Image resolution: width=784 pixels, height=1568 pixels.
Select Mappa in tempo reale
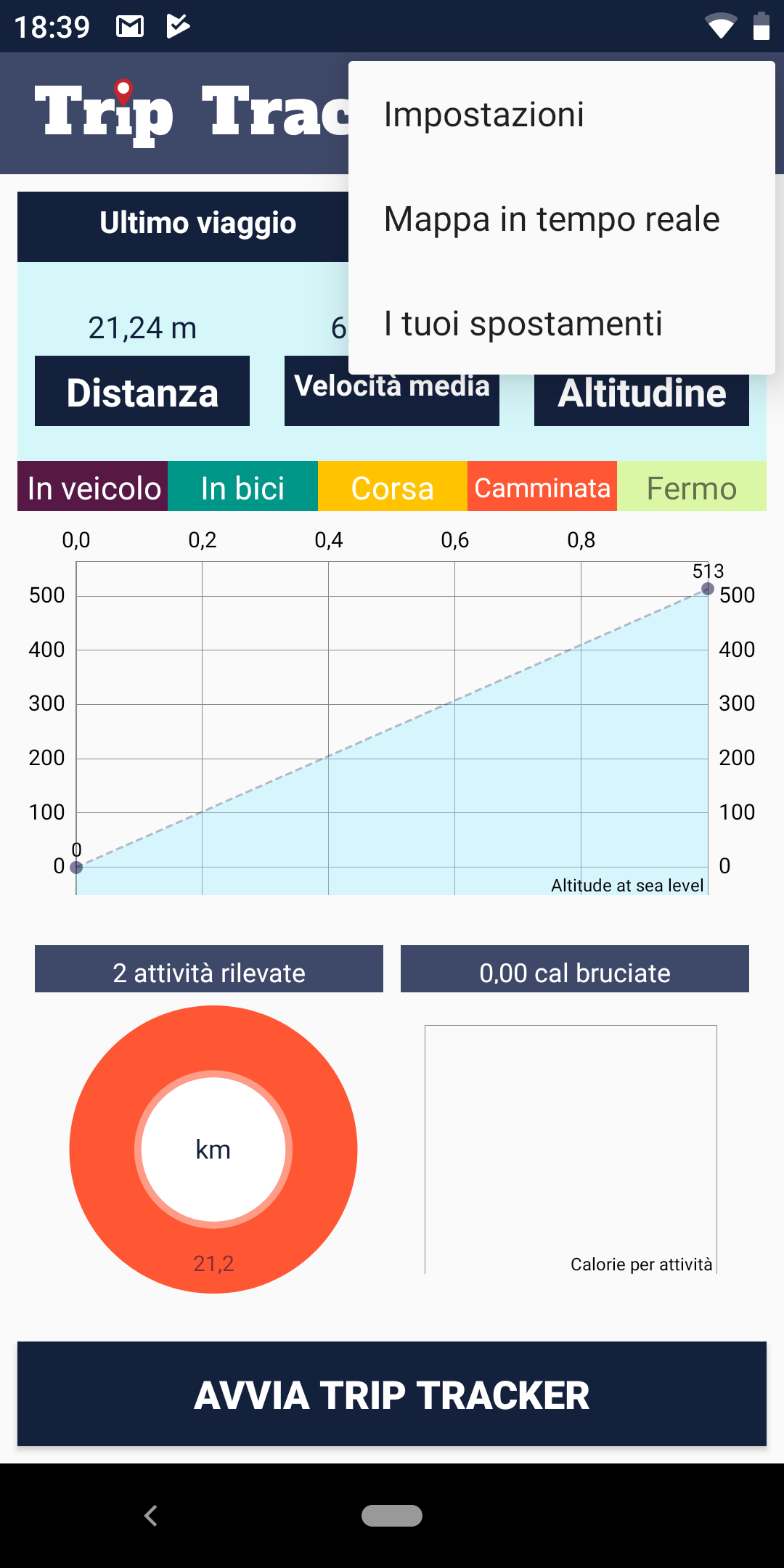pyautogui.click(x=561, y=219)
